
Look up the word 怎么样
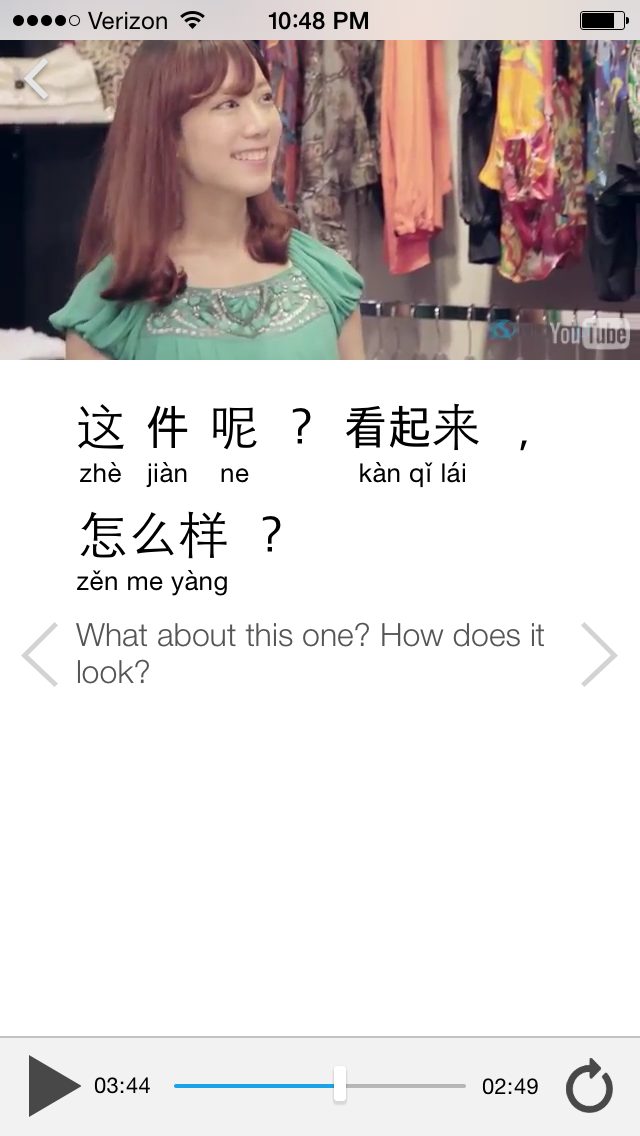click(x=153, y=537)
